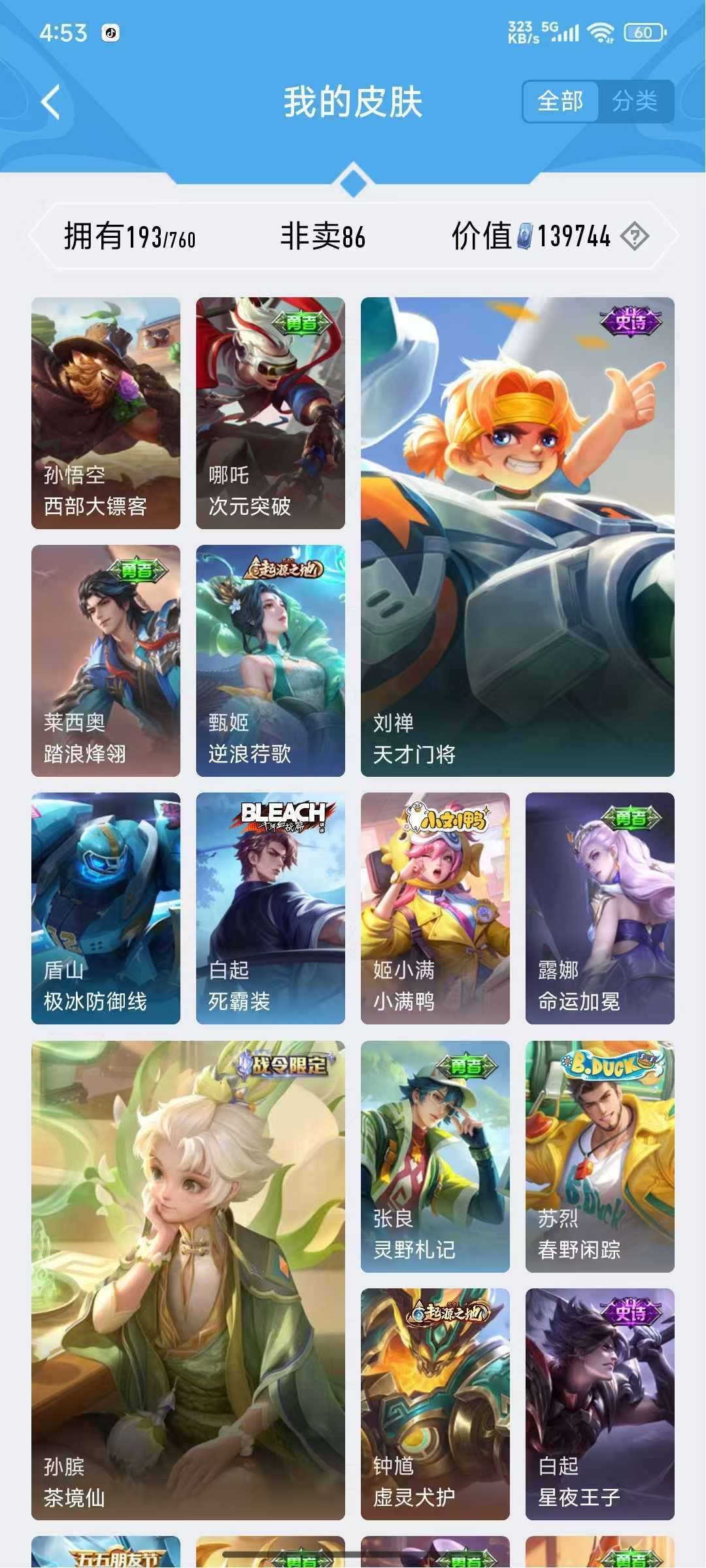
Task: Open 姬小满 小满鸭 skin card
Action: [435, 908]
